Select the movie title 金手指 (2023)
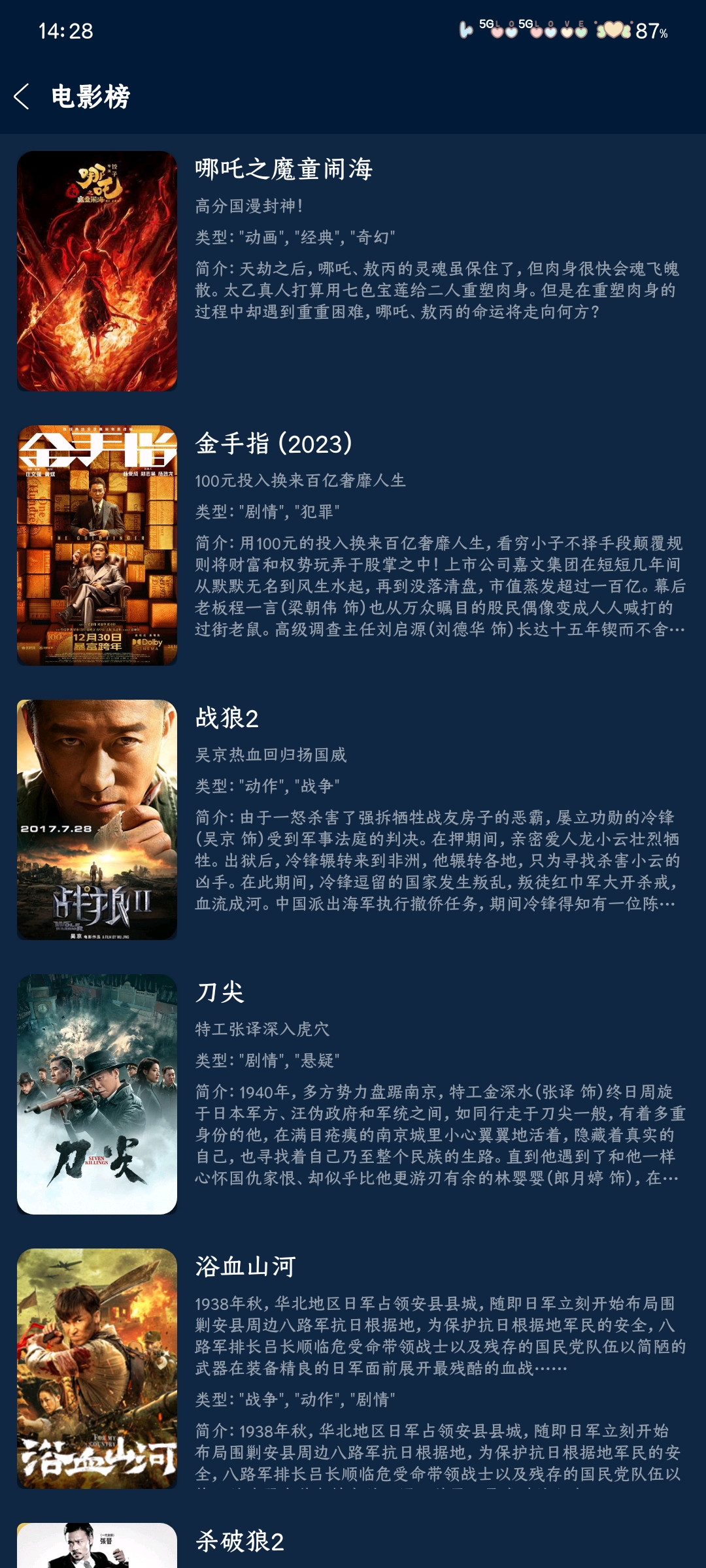The height and width of the screenshot is (1568, 706). click(275, 444)
